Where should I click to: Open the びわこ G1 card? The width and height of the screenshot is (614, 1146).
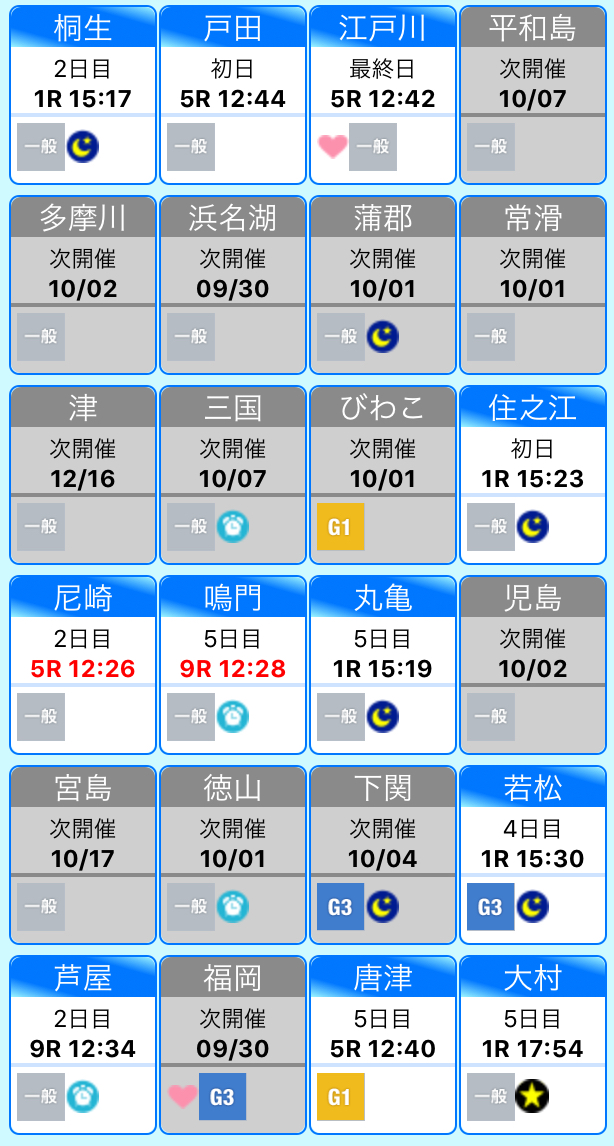click(383, 475)
